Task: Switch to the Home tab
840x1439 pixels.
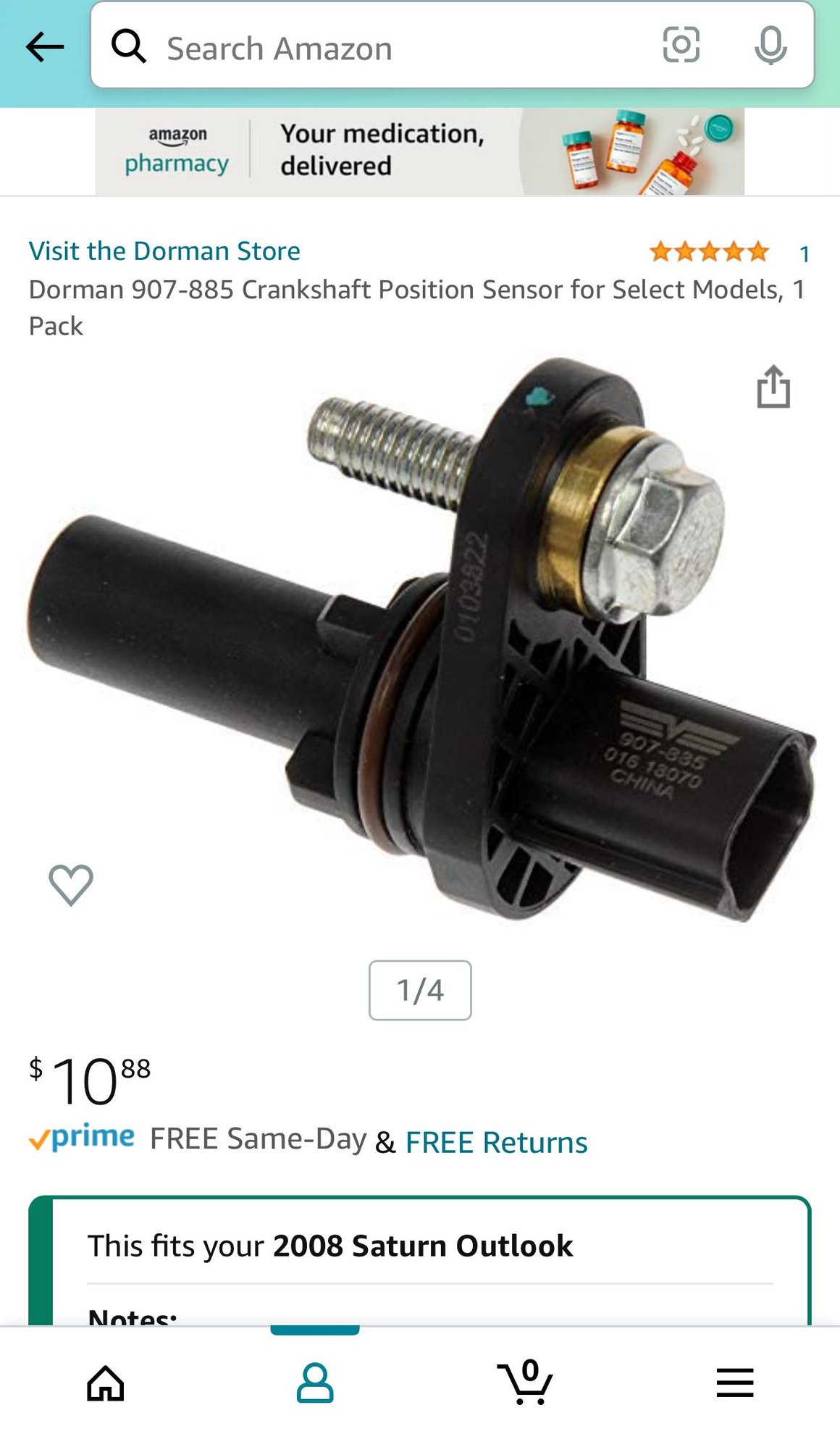Action: [x=106, y=1383]
